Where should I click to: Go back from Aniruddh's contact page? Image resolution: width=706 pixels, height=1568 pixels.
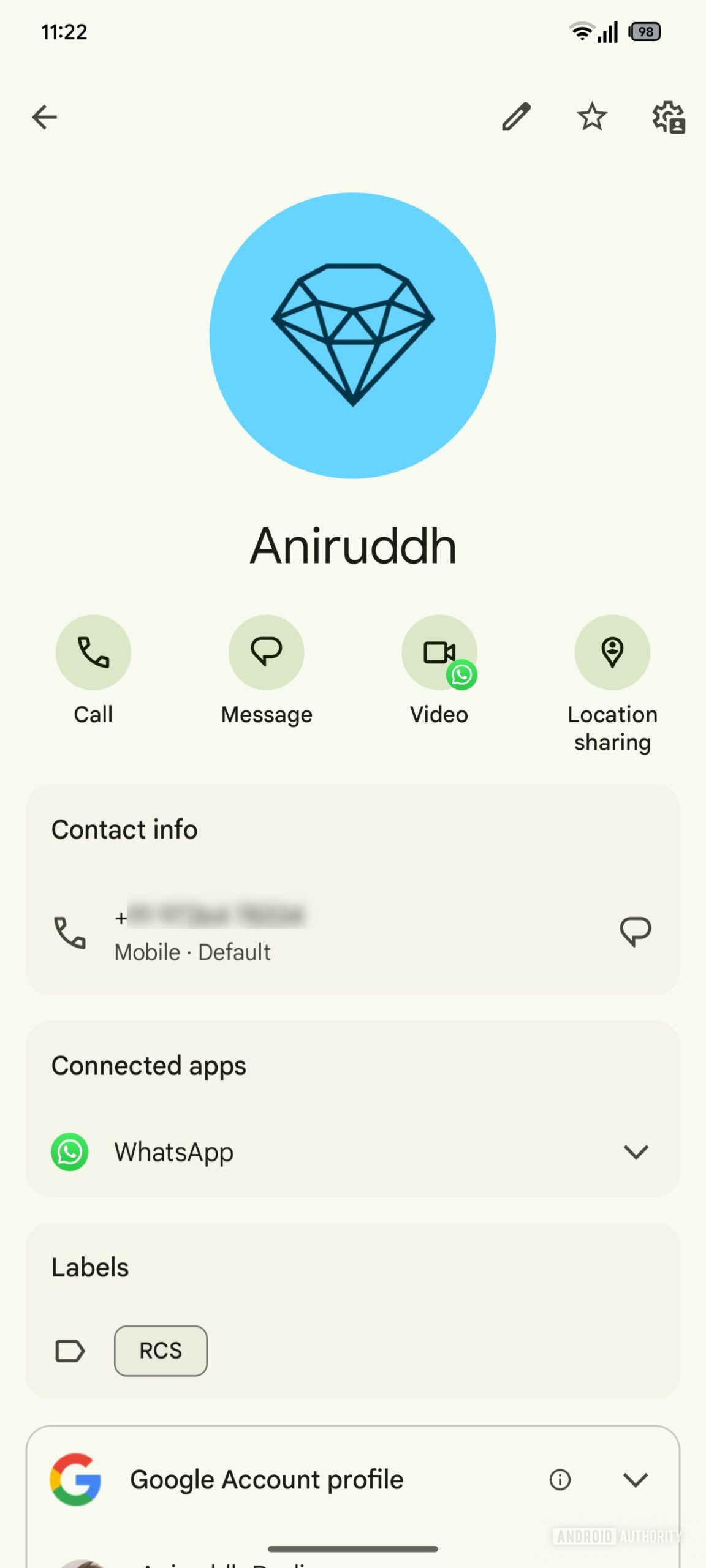click(x=45, y=117)
